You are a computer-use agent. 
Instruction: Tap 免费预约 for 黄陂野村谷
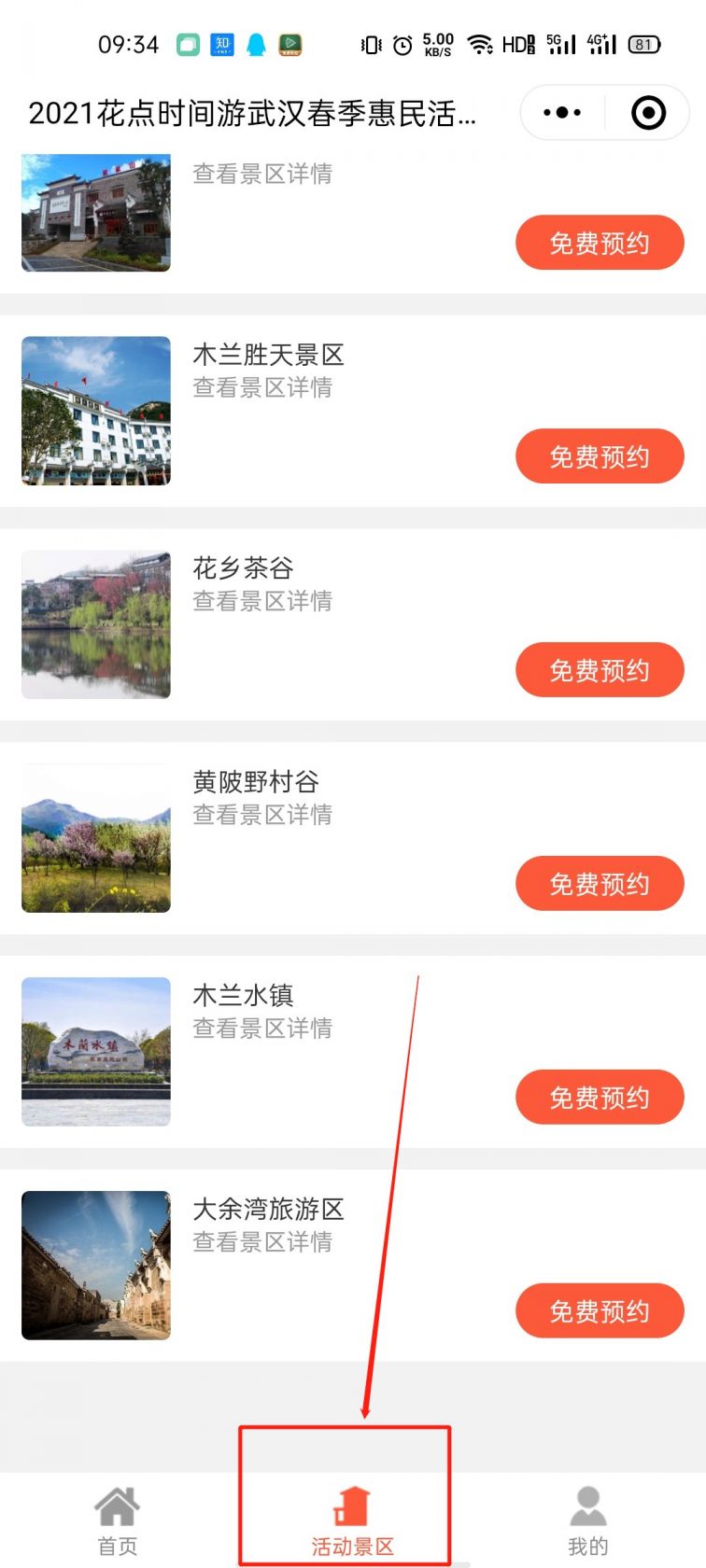(x=600, y=884)
